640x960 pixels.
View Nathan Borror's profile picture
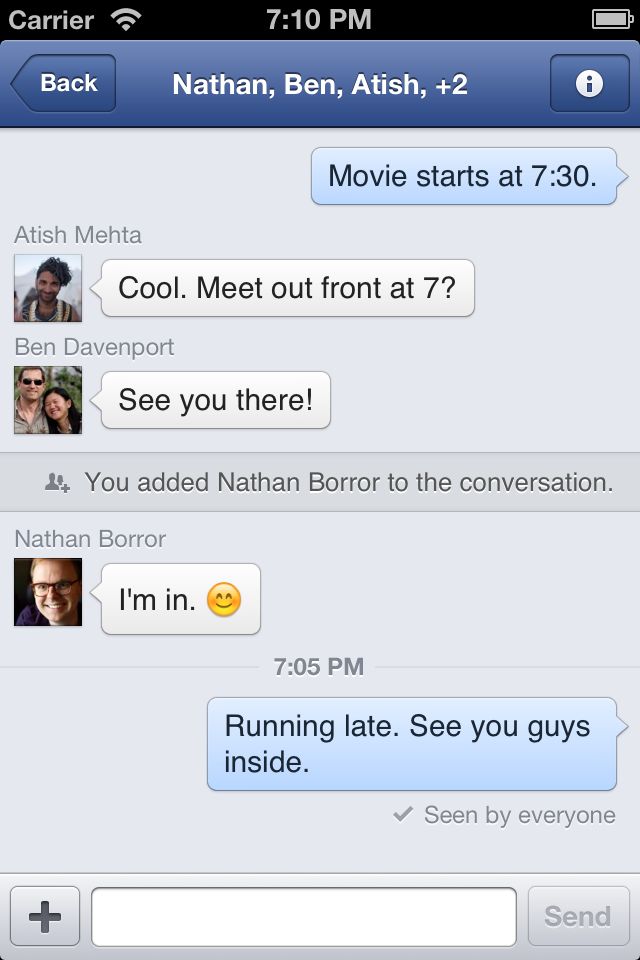(x=48, y=592)
